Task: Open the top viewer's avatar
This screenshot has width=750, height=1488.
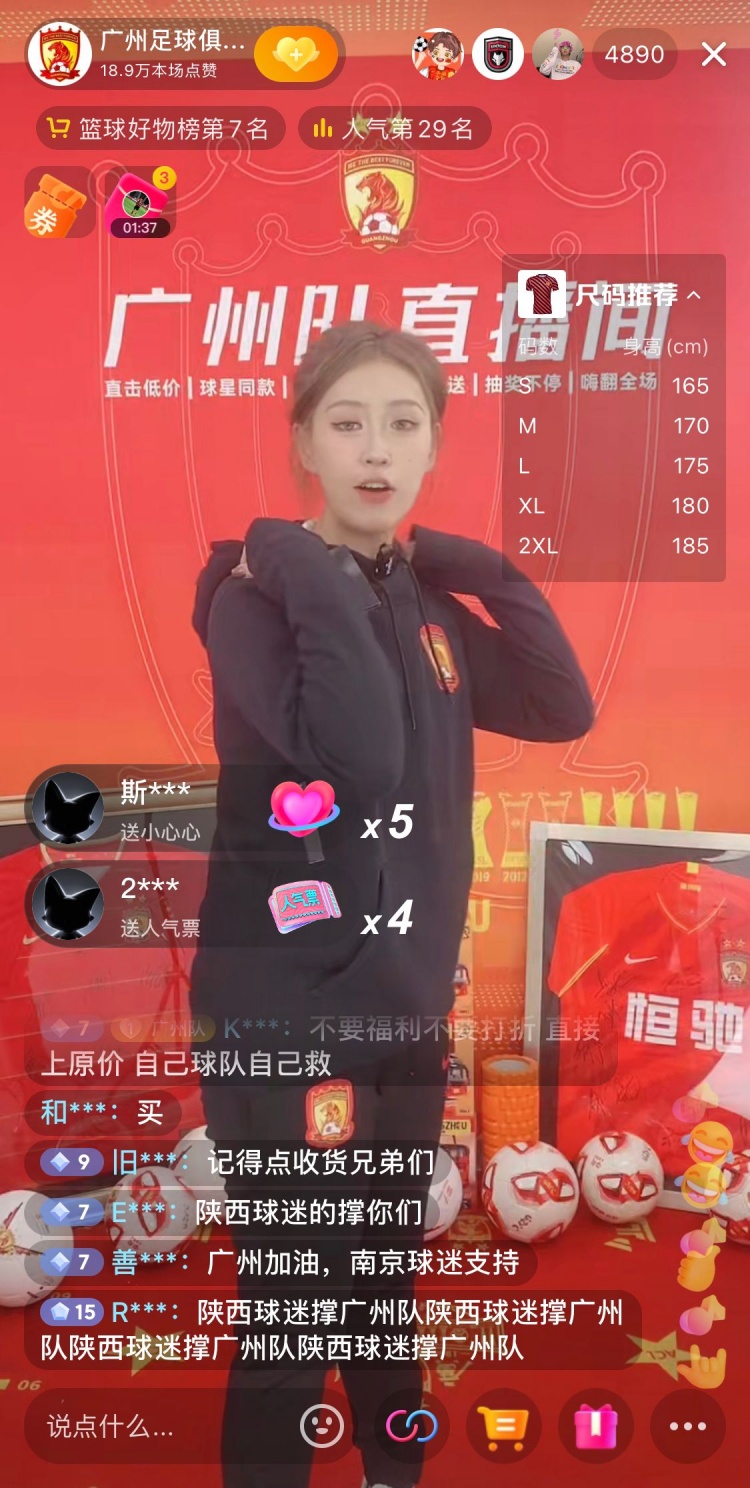Action: (x=438, y=55)
